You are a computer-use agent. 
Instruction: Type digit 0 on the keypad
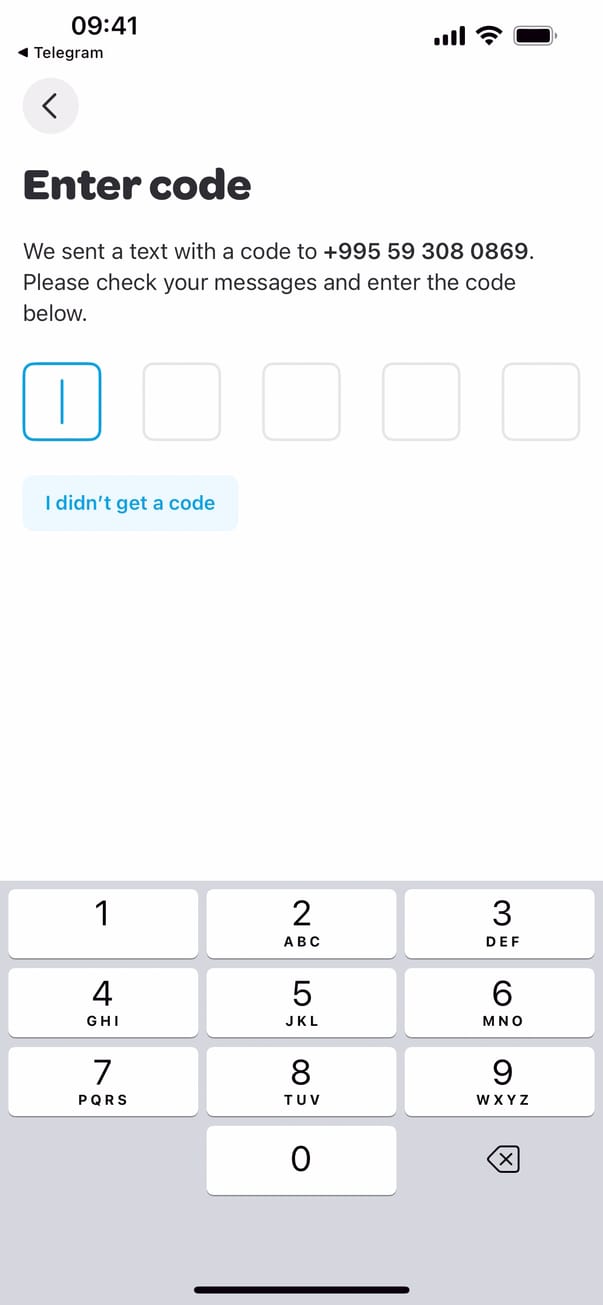coord(301,1159)
